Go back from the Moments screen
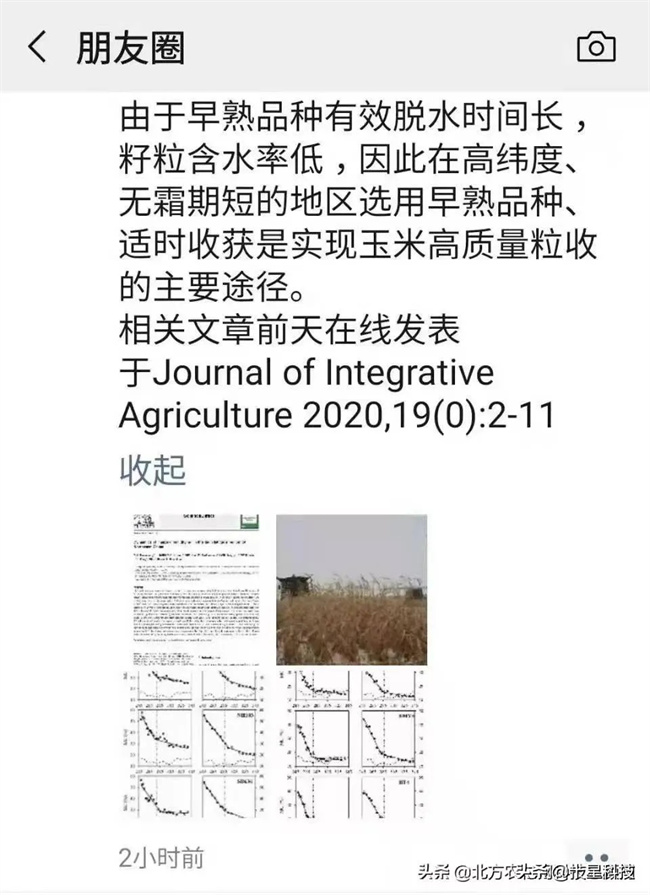Image resolution: width=650 pixels, height=895 pixels. [x=37, y=47]
